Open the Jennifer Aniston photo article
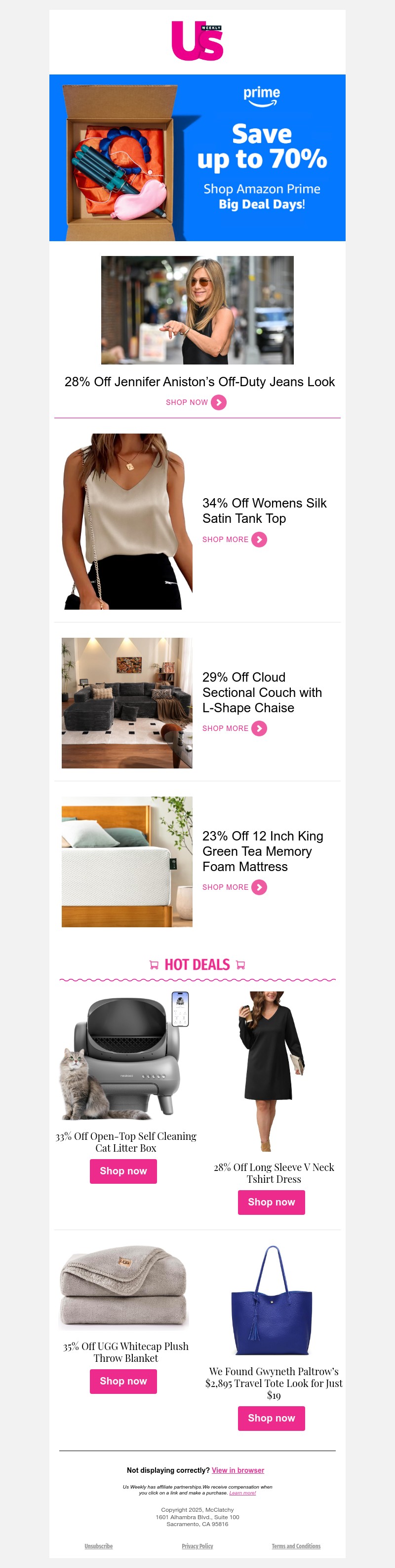Screen dimensions: 395x1568 point(197,310)
